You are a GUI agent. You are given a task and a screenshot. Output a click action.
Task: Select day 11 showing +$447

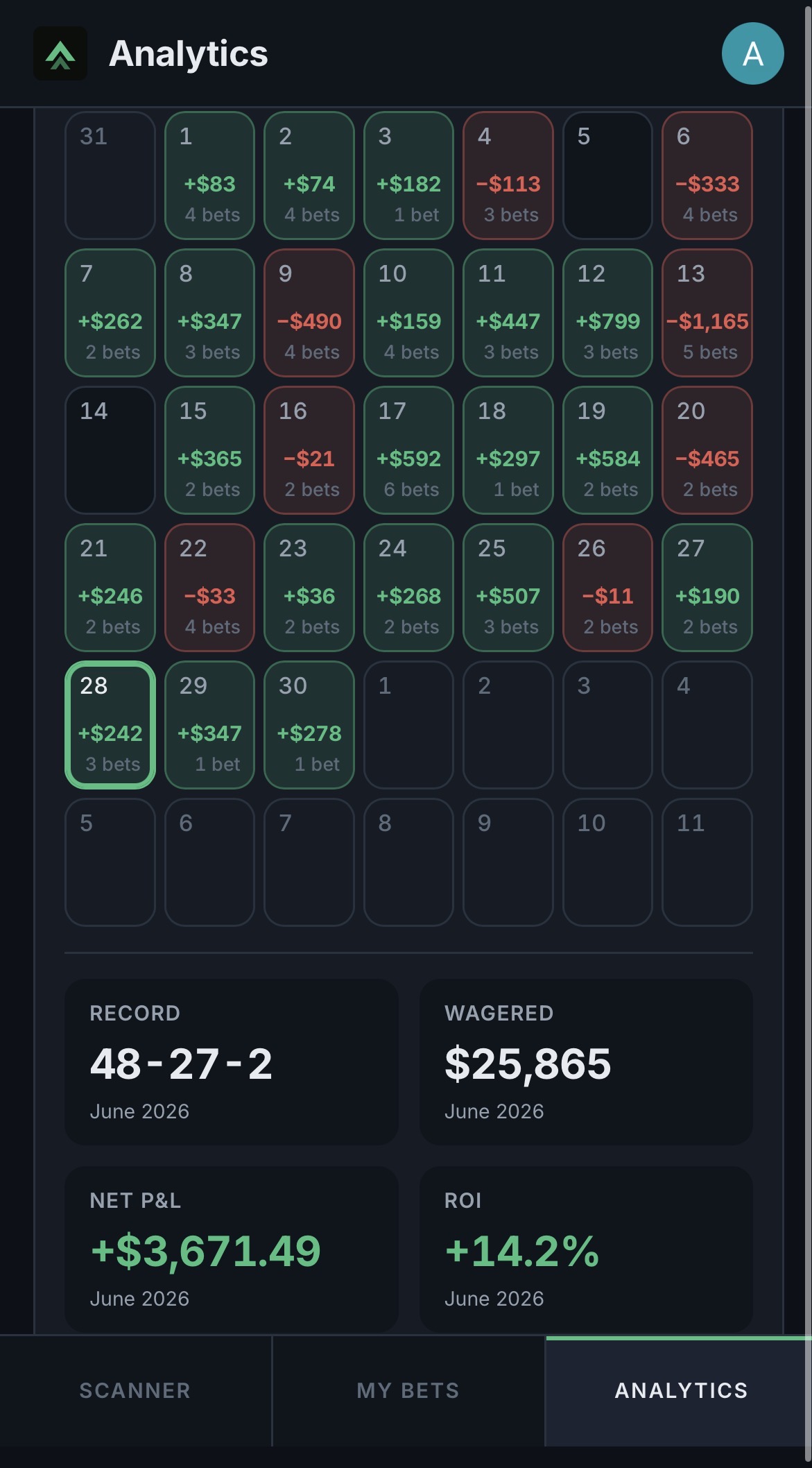tap(508, 313)
